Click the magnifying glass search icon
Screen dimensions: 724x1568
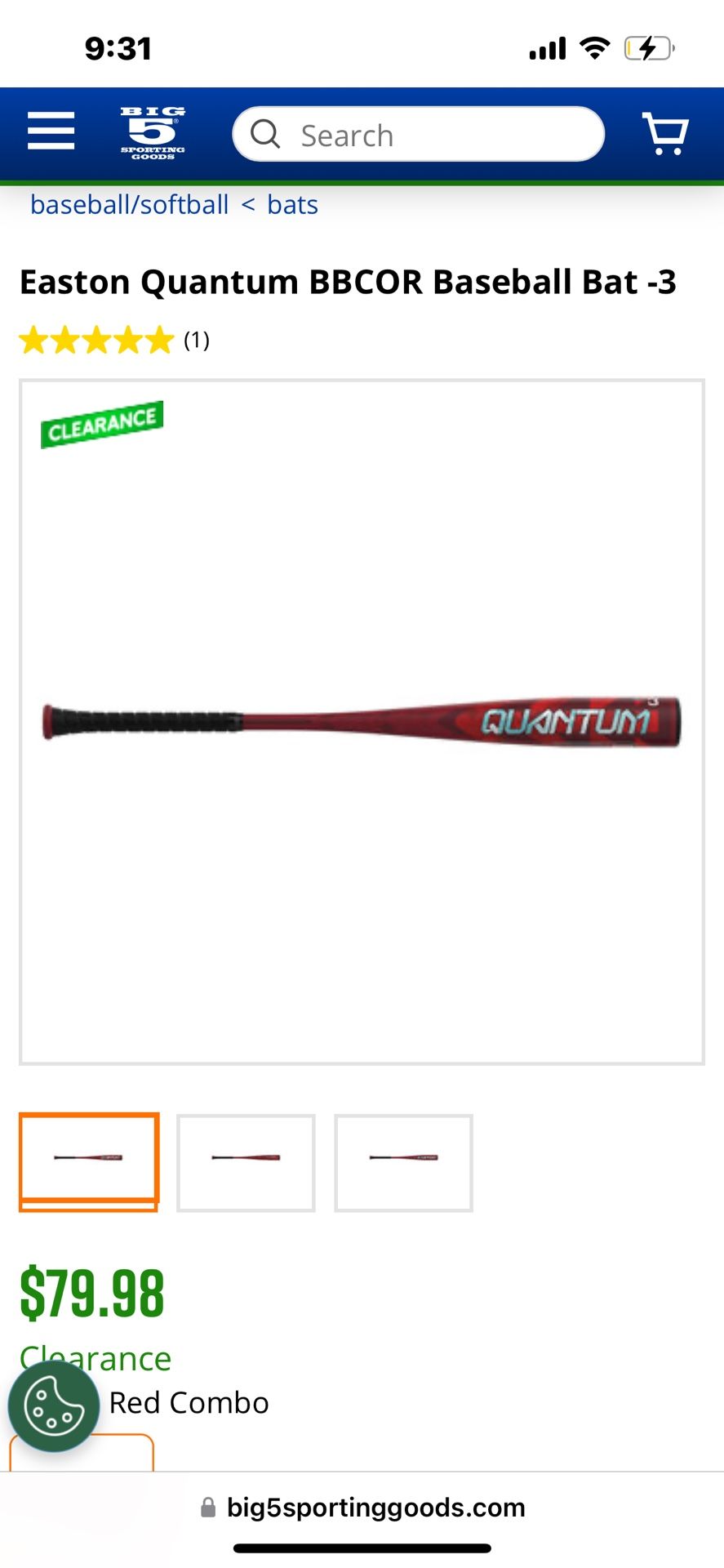(264, 134)
